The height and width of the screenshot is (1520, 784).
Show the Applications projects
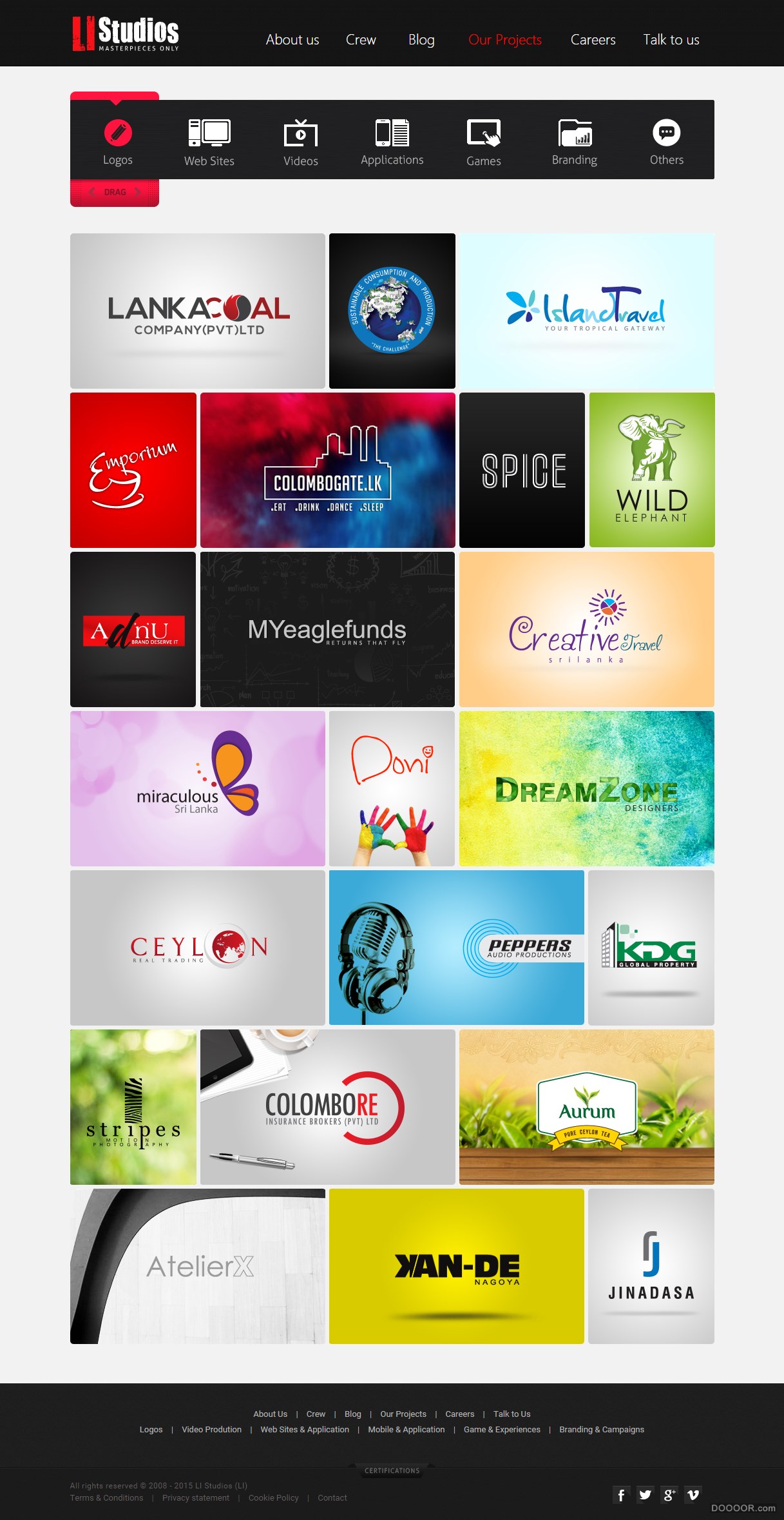392,142
